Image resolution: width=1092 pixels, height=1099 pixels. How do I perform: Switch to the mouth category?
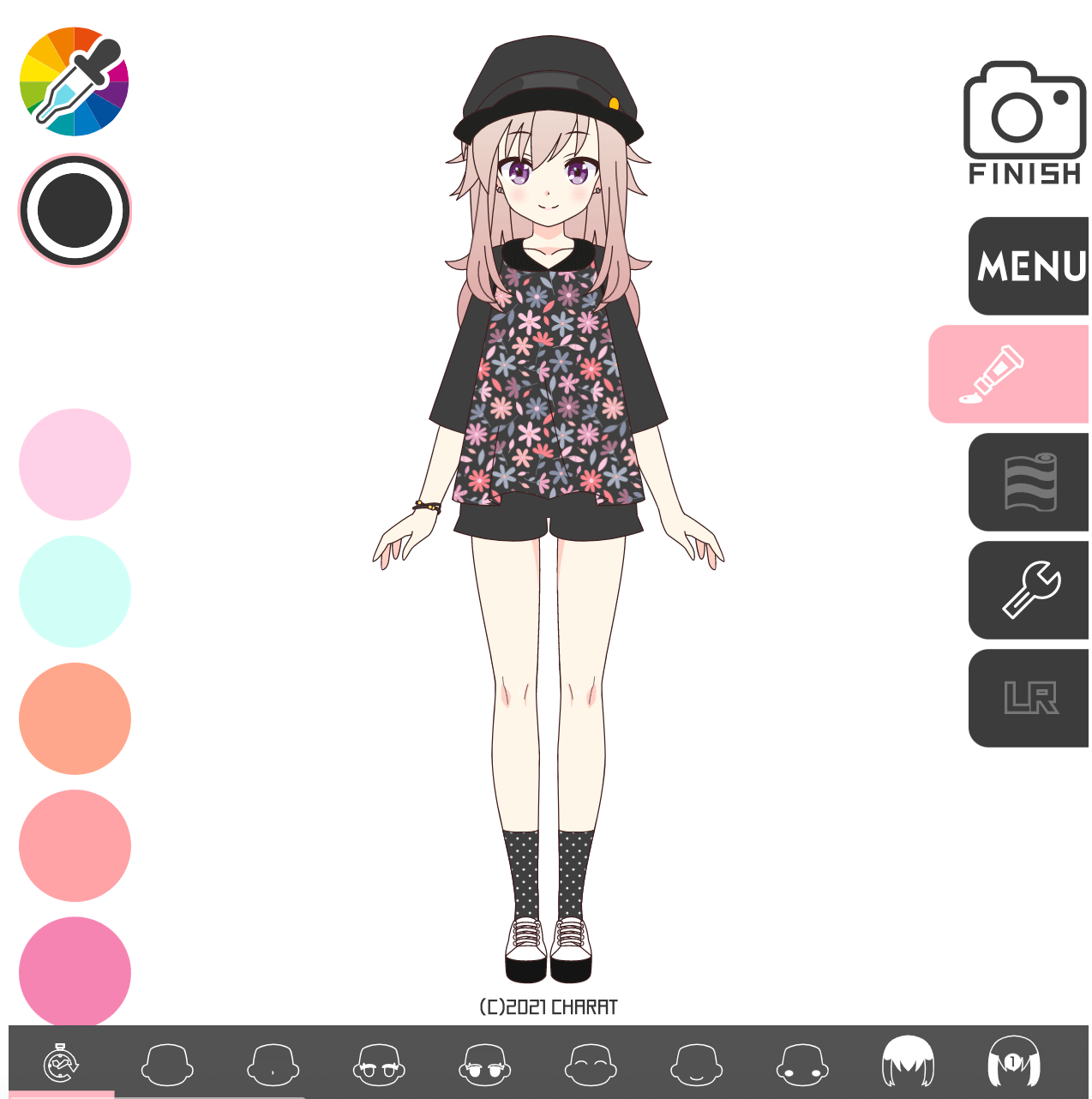tap(696, 1064)
